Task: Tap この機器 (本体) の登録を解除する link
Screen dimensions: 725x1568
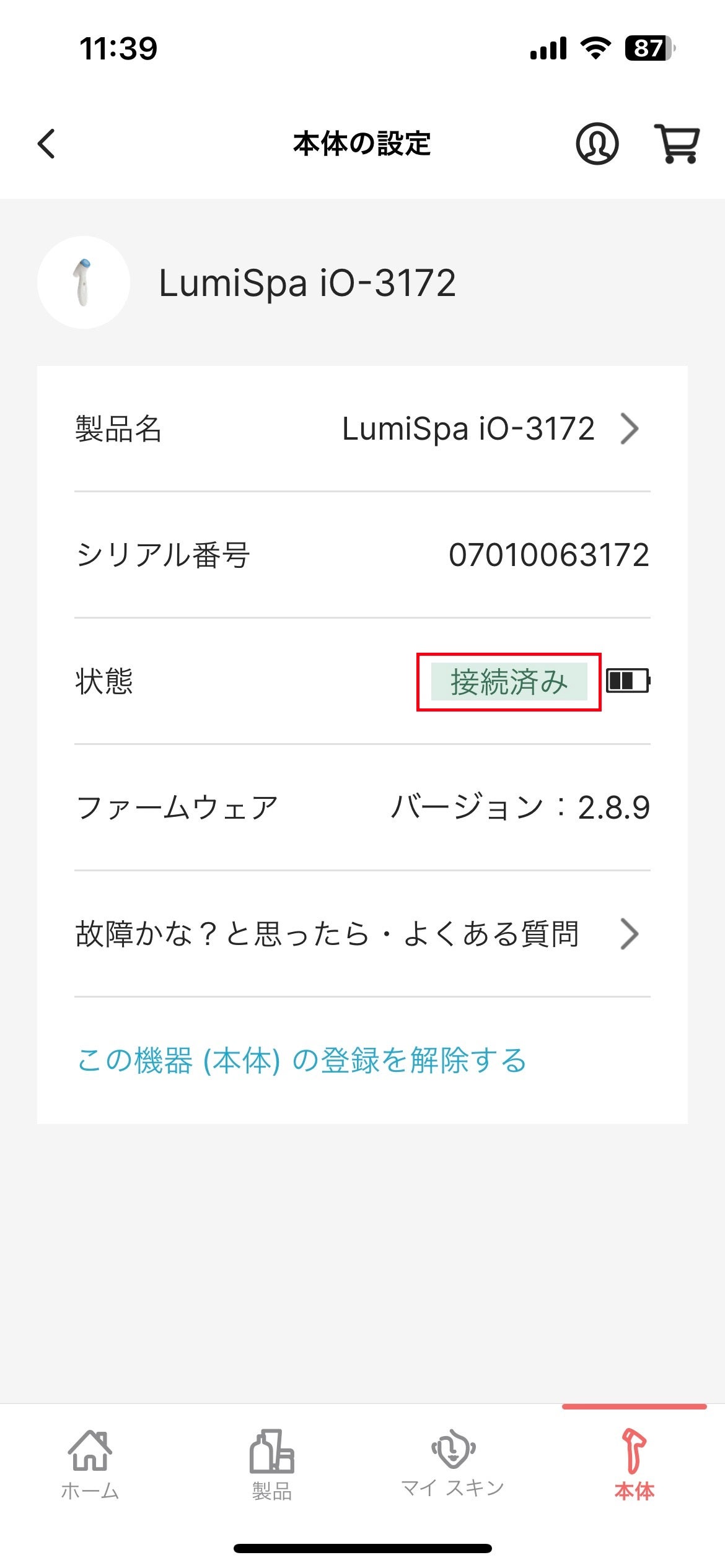Action: tap(301, 1060)
